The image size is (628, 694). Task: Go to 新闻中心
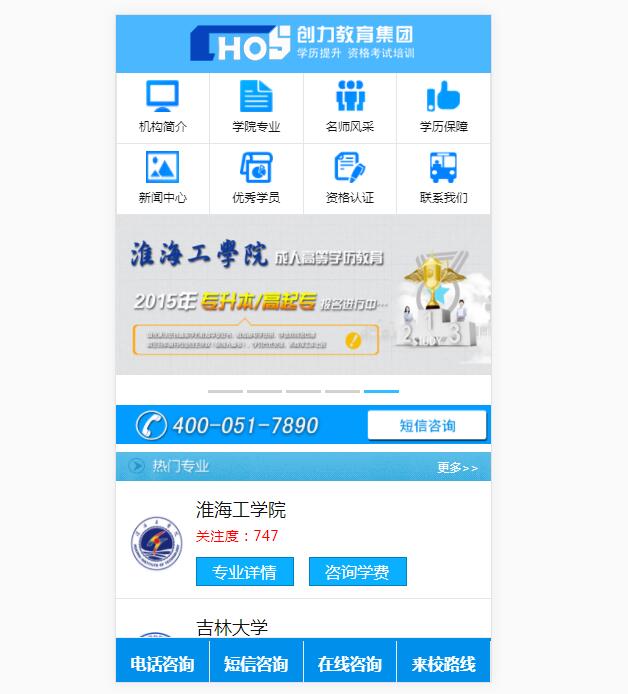162,178
